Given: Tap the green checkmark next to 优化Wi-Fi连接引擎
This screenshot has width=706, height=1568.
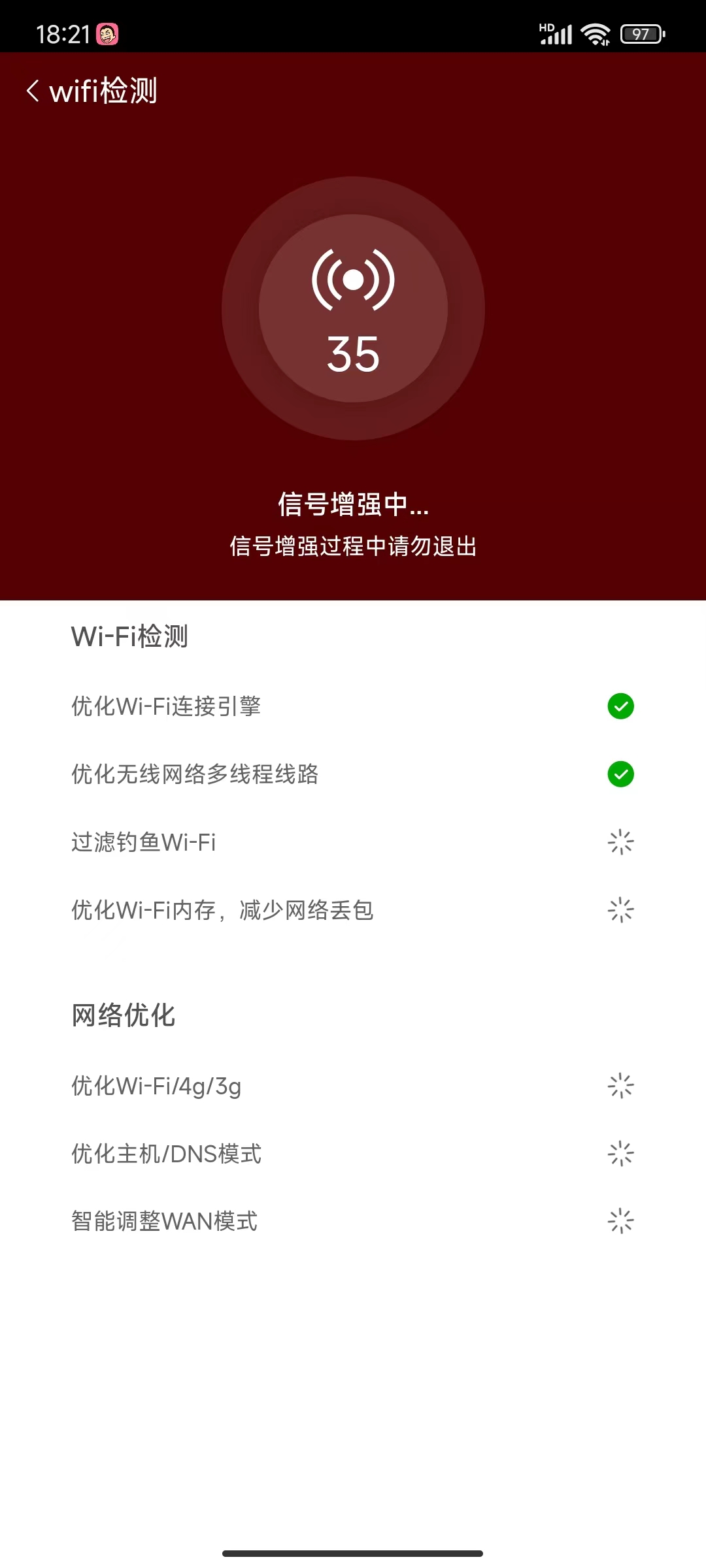Looking at the screenshot, I should click(620, 706).
